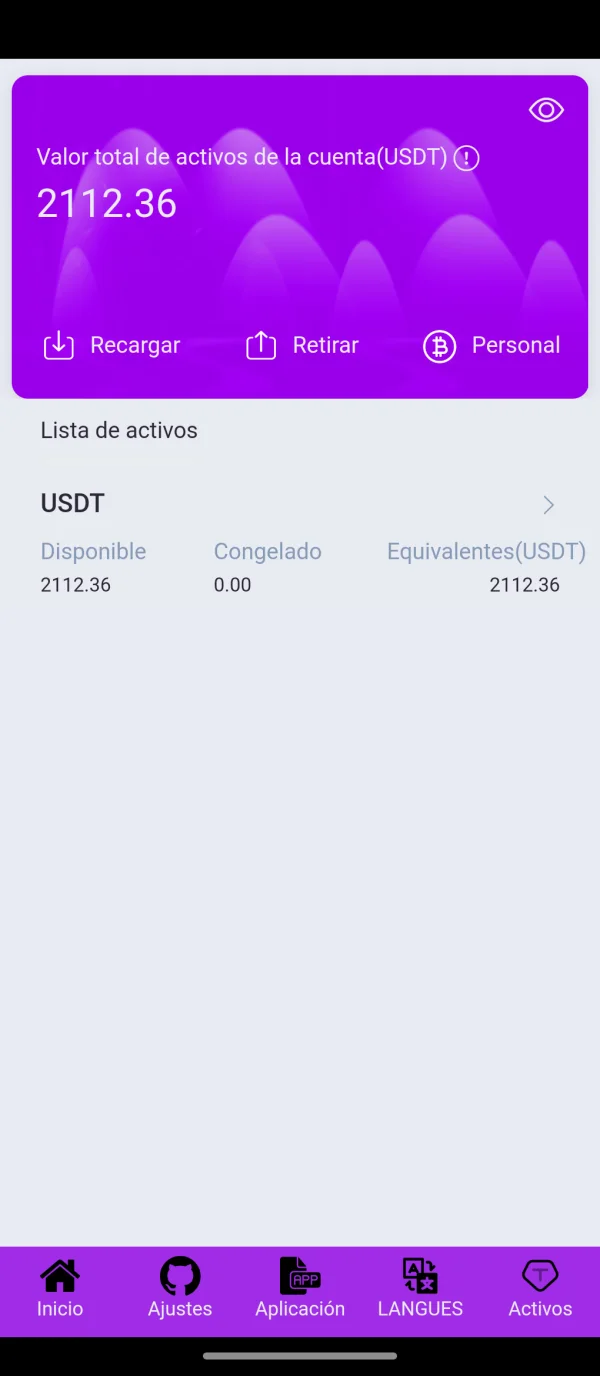Tap the info icon beside total assets
The width and height of the screenshot is (600, 1376).
pyautogui.click(x=466, y=158)
